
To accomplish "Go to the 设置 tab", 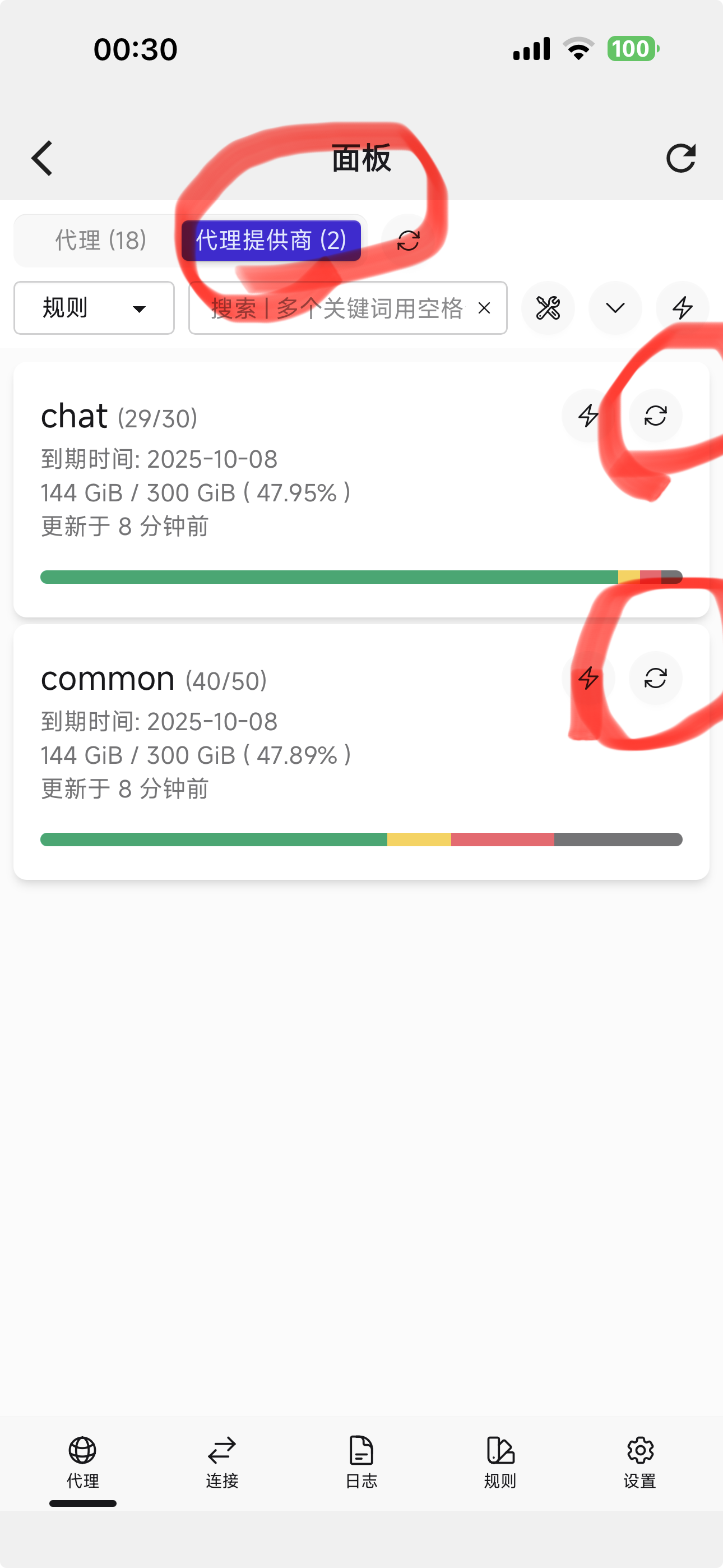I will point(639,1462).
